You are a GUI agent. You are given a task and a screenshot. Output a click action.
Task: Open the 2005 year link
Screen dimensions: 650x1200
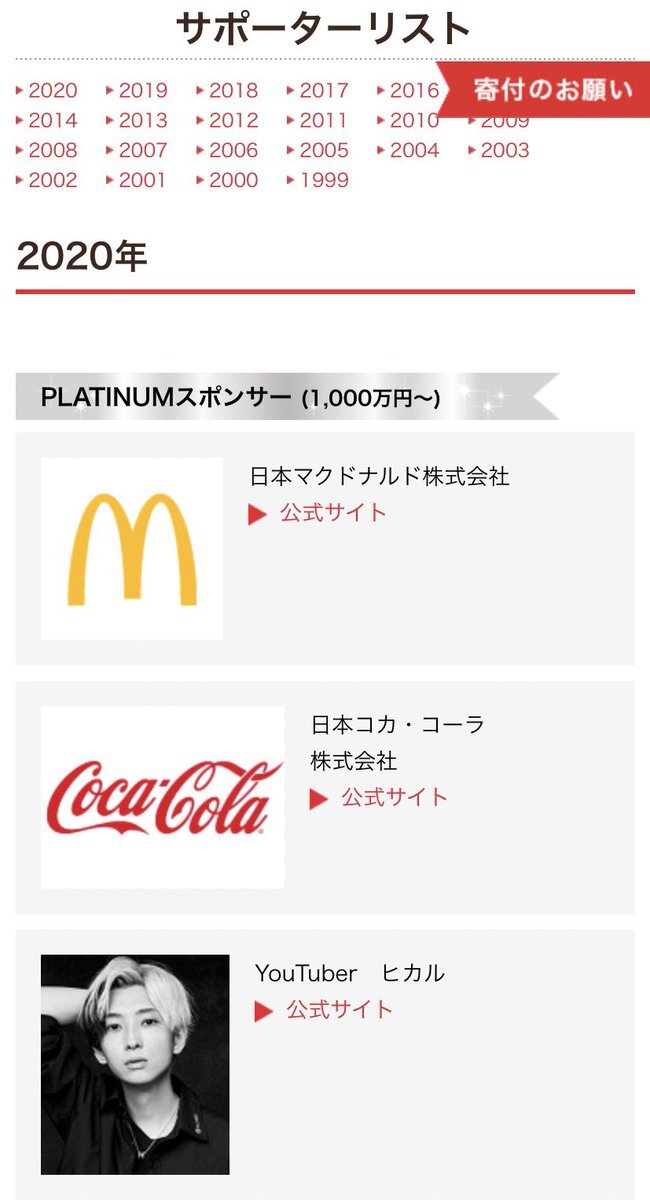[x=323, y=150]
